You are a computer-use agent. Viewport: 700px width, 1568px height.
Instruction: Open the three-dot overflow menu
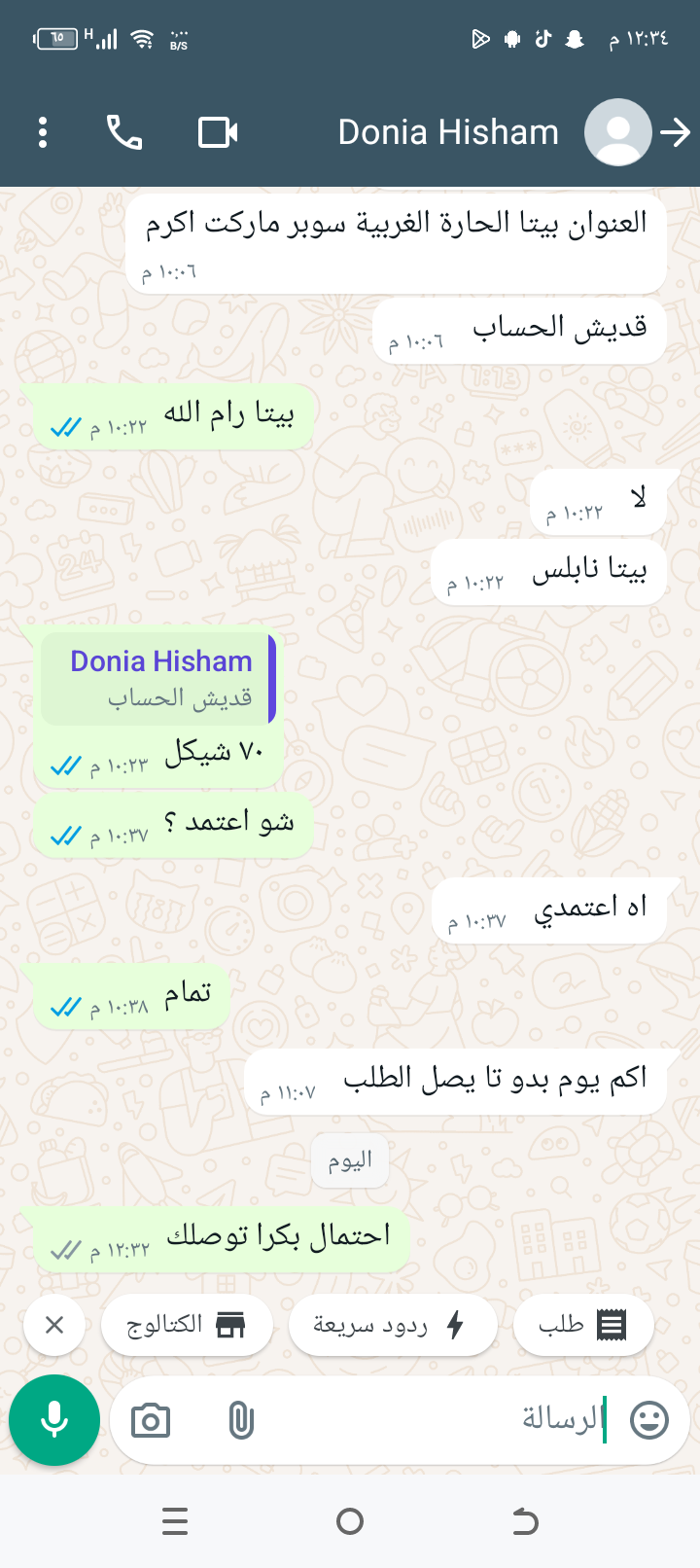[x=43, y=132]
